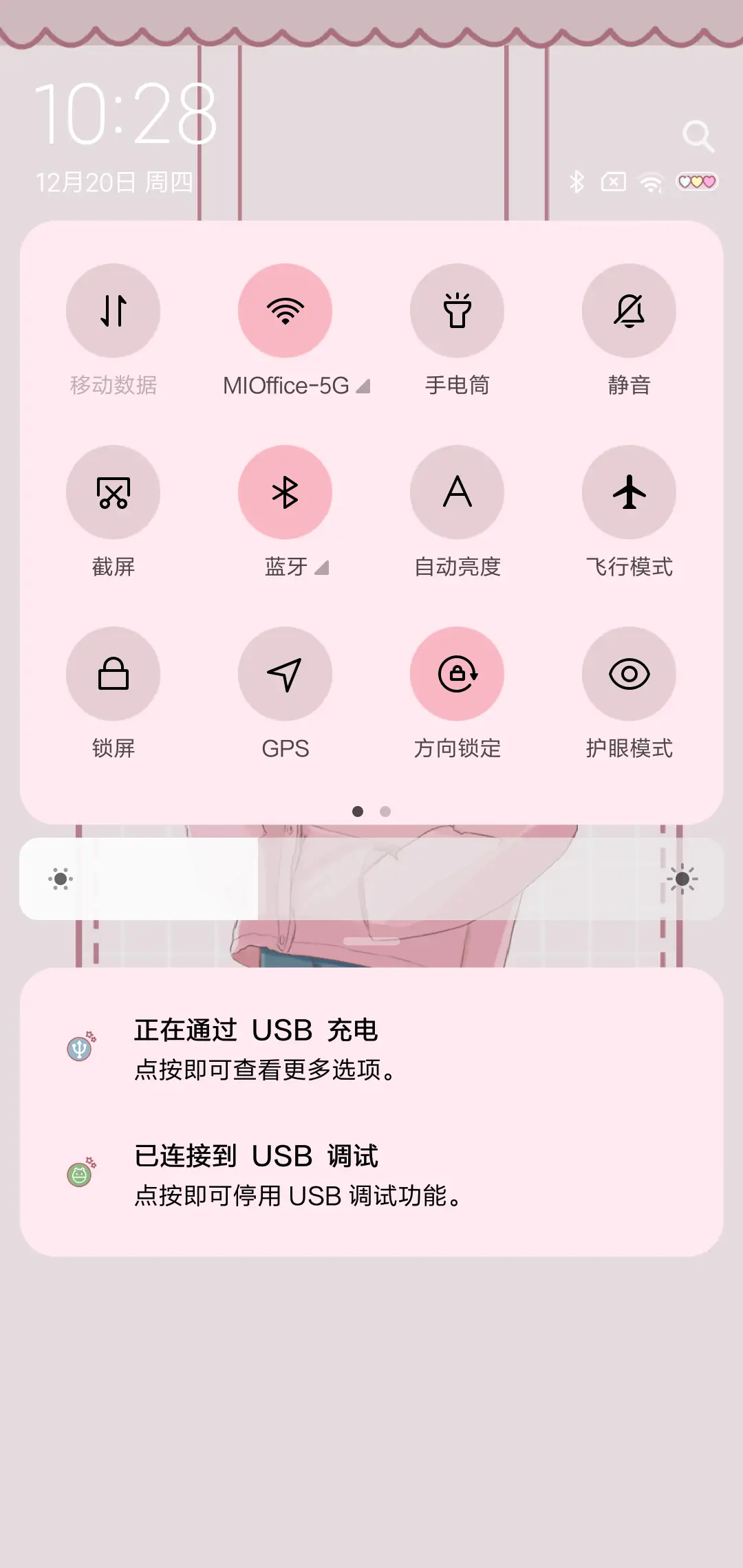Tap the USB debugging notification to disable it
This screenshot has width=743, height=1568.
(x=371, y=1176)
